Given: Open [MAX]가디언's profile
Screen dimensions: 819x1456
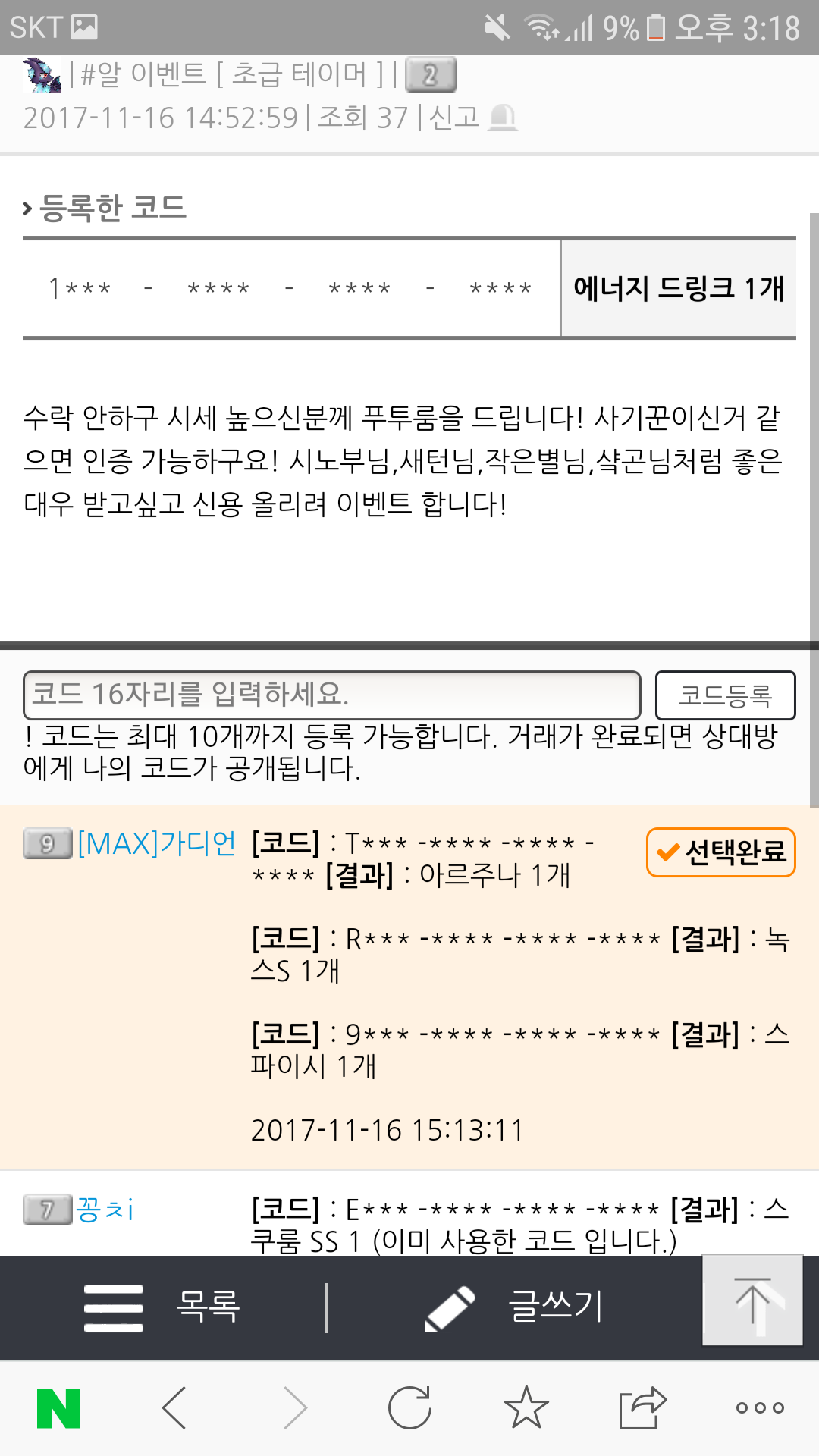Looking at the screenshot, I should 156,843.
